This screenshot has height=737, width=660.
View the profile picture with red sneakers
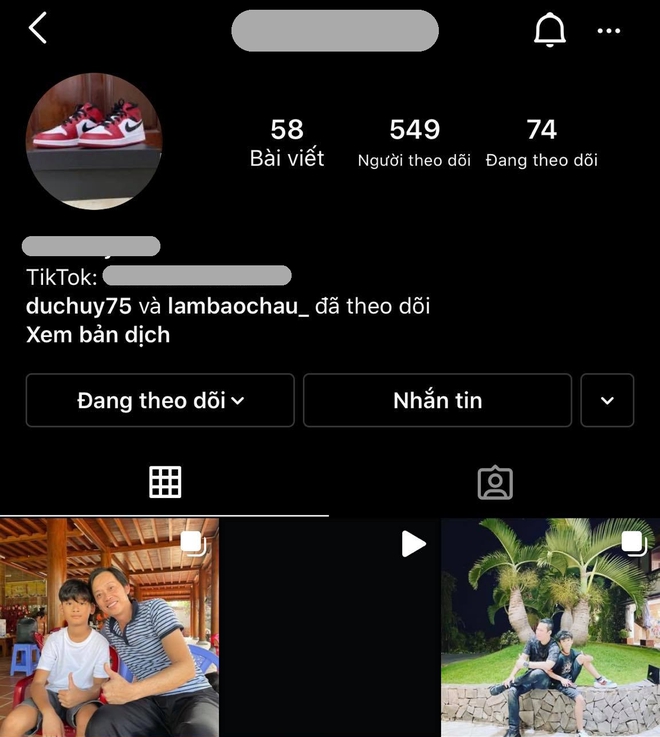pos(93,141)
